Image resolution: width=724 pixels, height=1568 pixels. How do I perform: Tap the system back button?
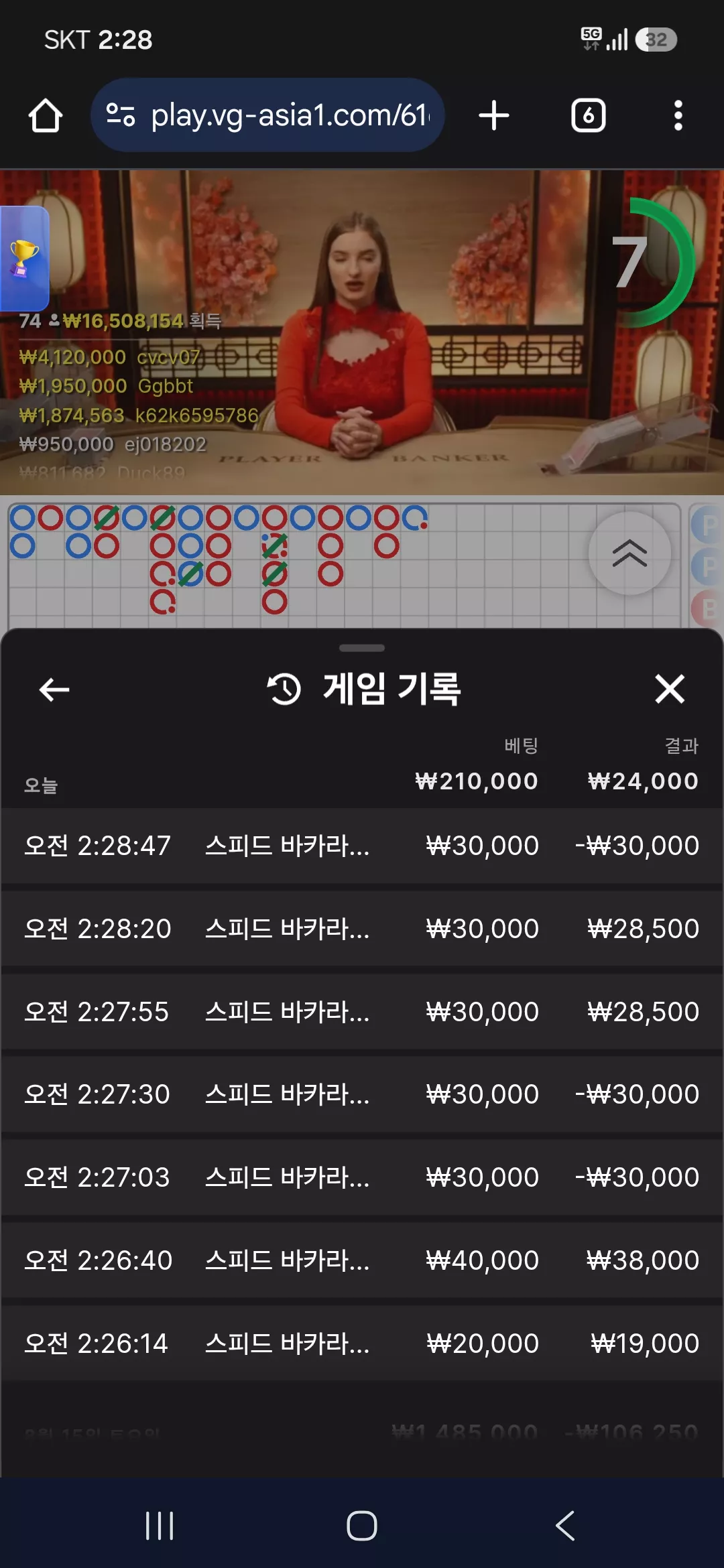tap(565, 1526)
